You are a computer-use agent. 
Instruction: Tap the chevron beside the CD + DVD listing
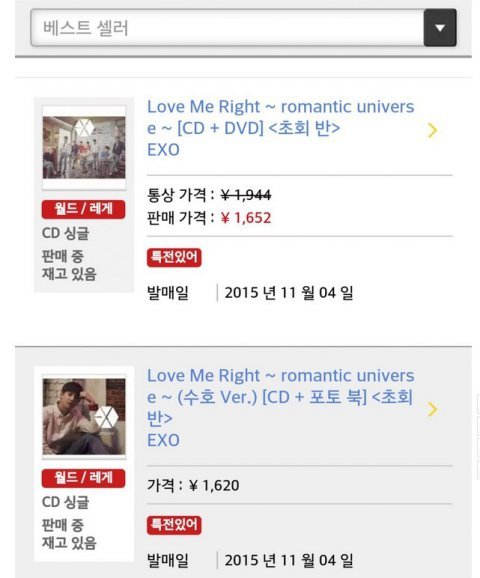point(432,130)
